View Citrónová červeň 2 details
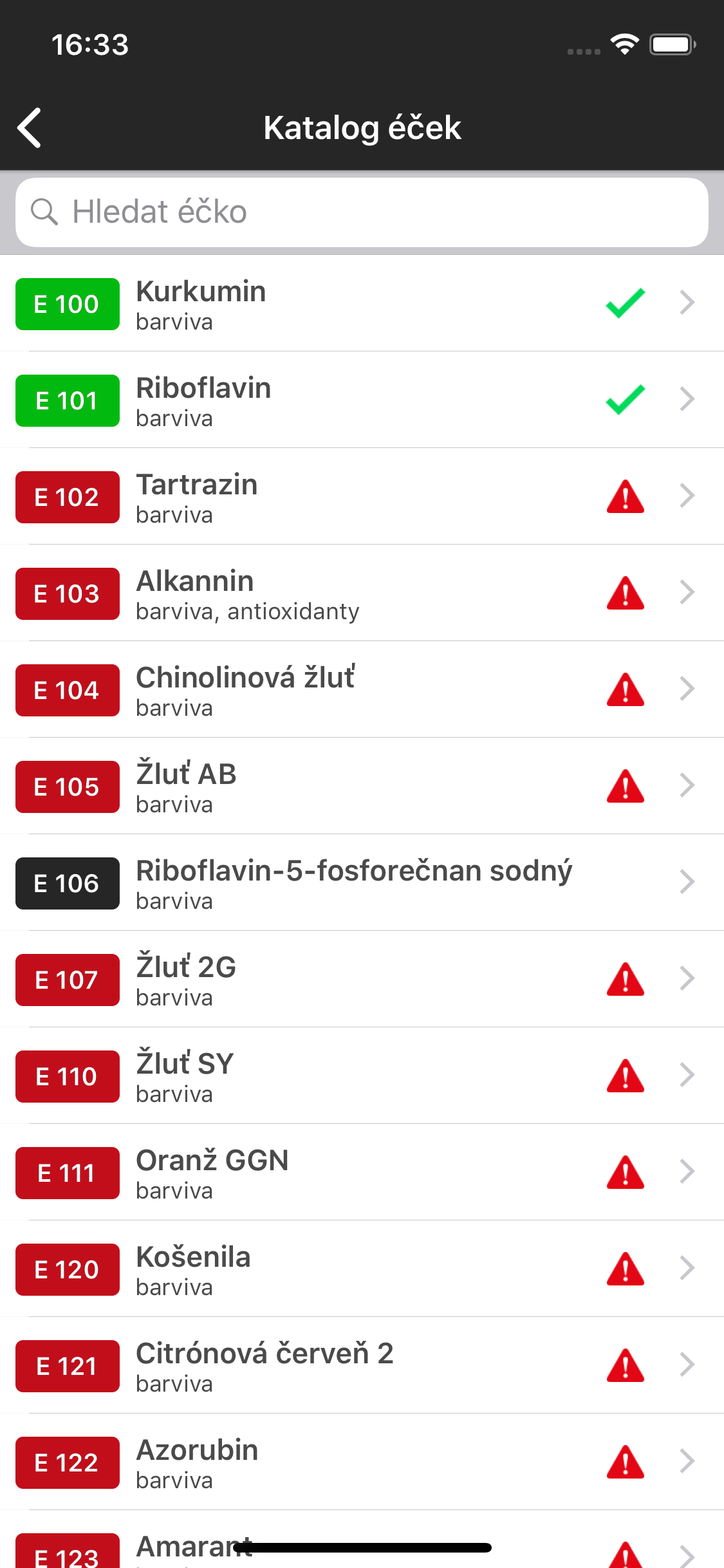Screen dimensions: 724x1568 tap(362, 1366)
